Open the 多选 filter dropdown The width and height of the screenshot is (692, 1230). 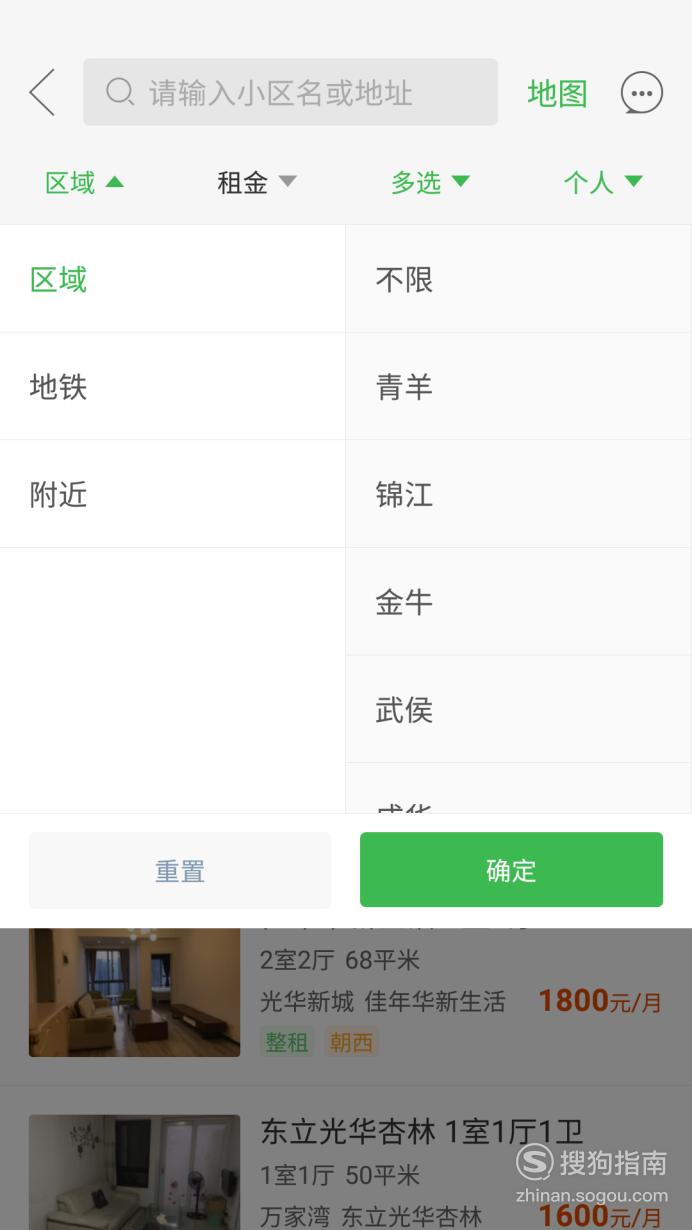tap(430, 182)
